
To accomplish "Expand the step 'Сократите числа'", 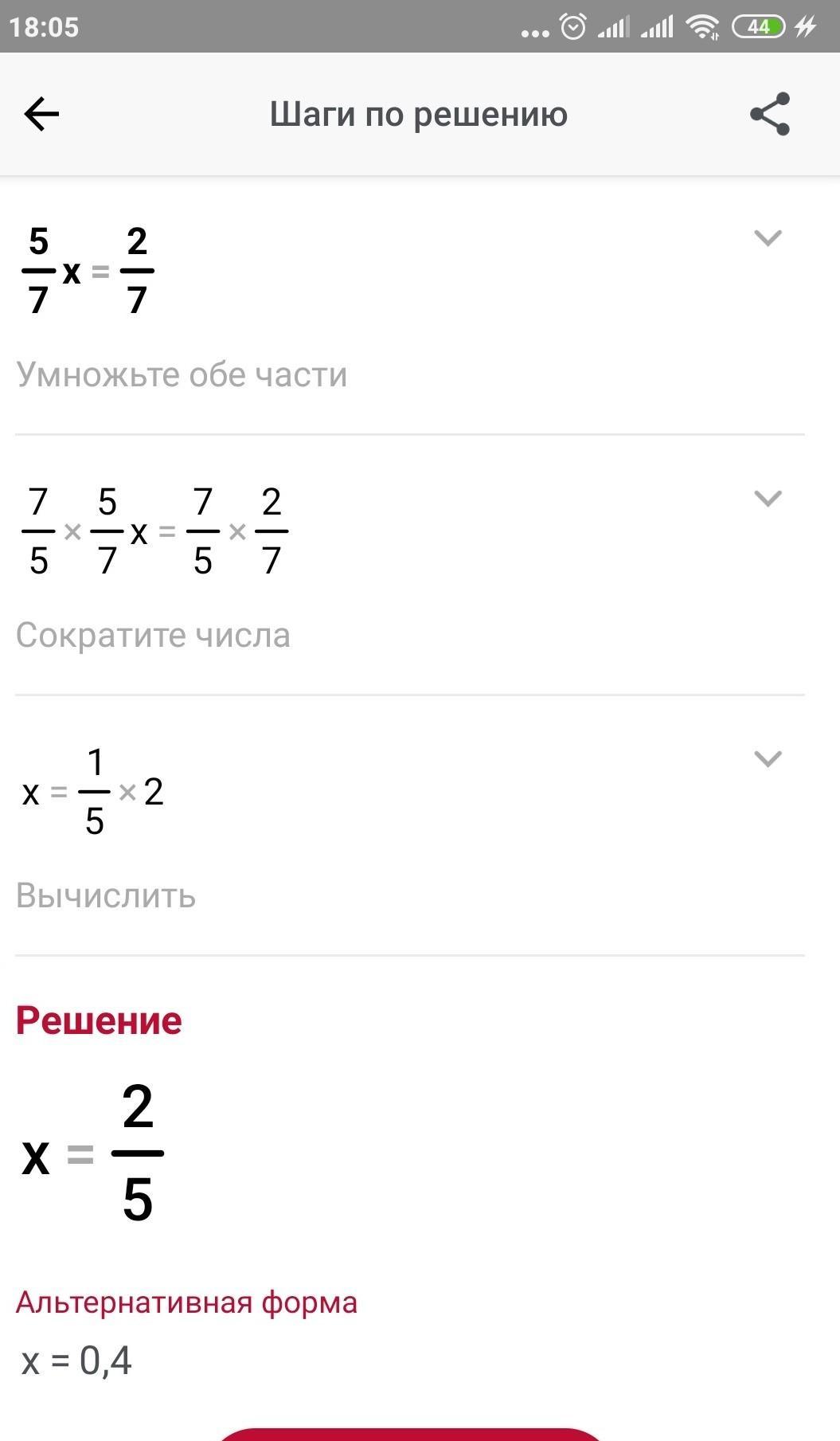I will tap(768, 498).
